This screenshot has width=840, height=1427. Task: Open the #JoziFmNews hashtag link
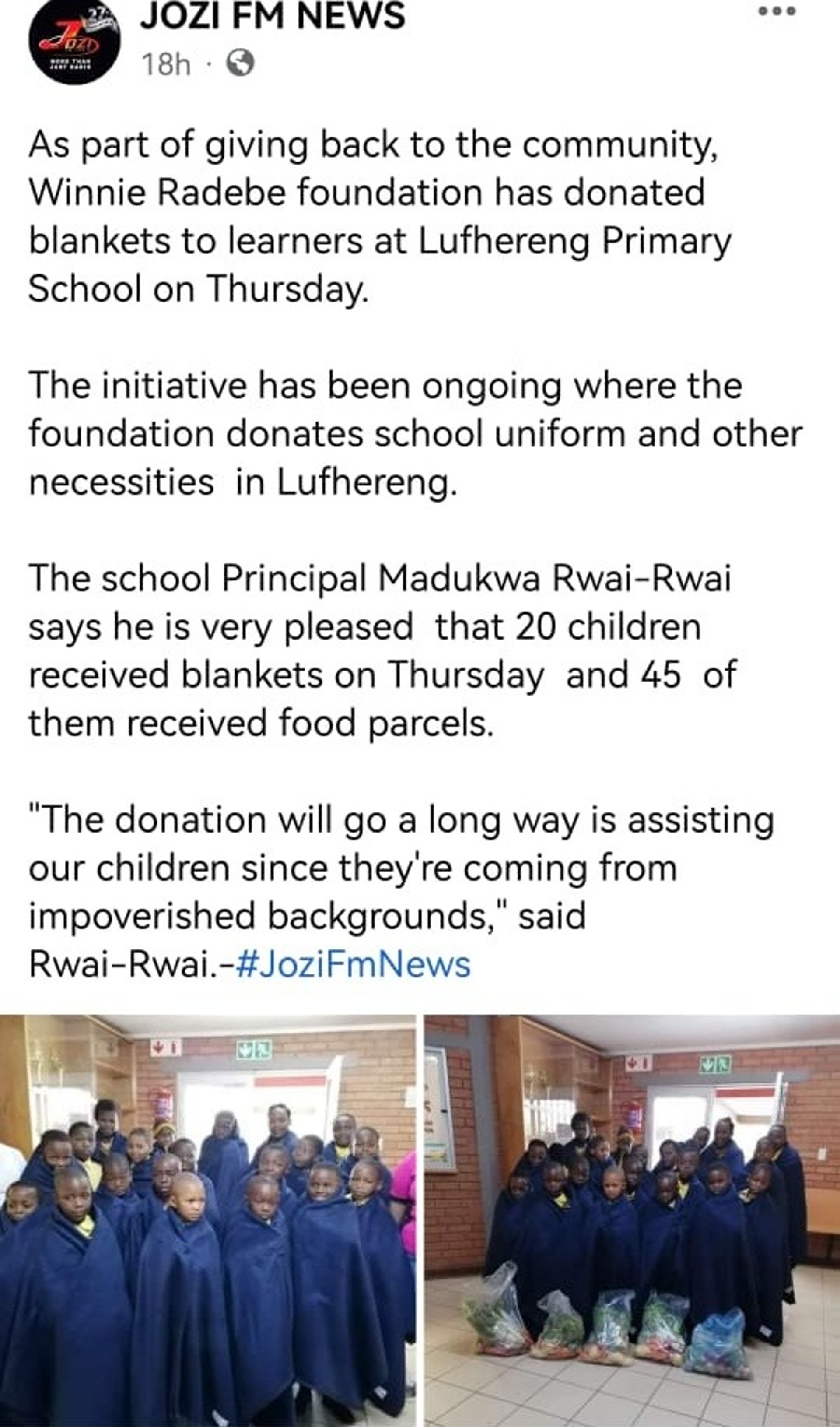tap(353, 965)
